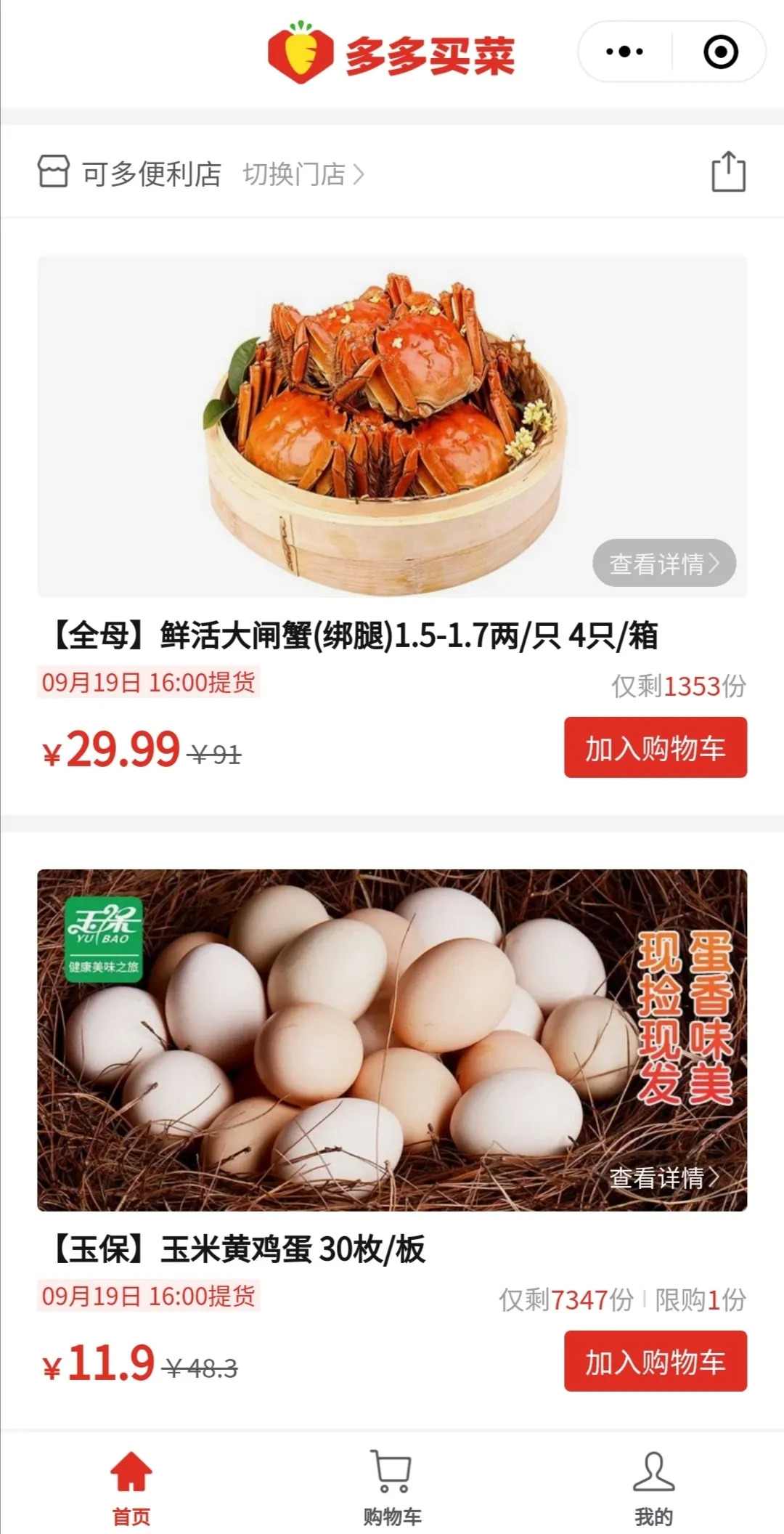Open the 购物车 tab
Viewport: 784px width, 1534px height.
coord(392,1486)
